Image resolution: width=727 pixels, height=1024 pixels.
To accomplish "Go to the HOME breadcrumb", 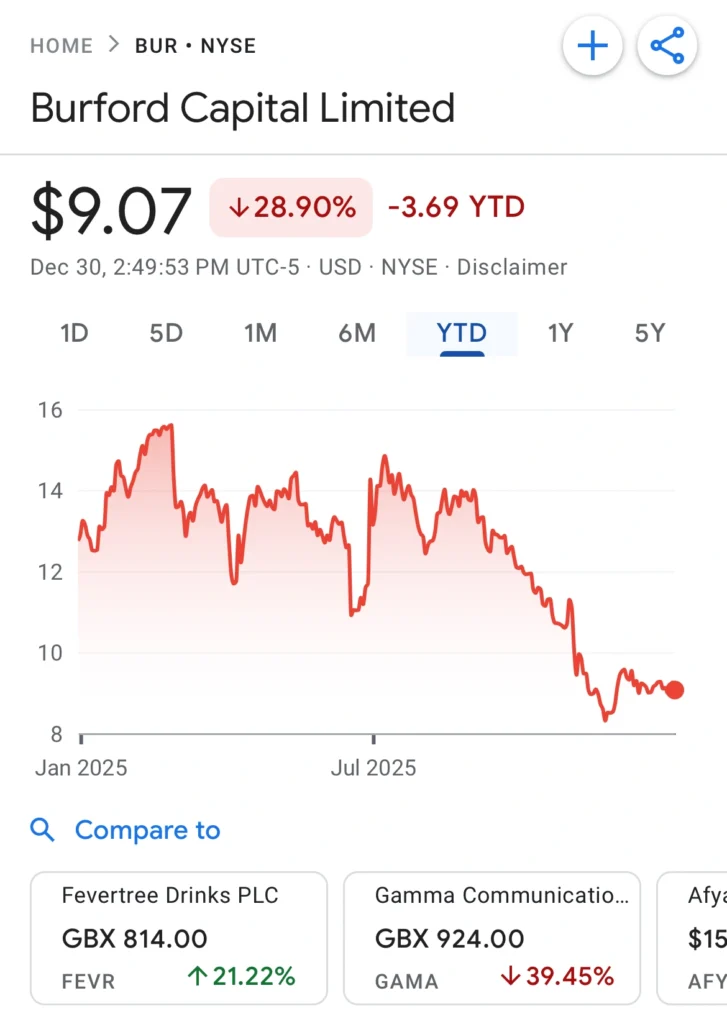I will [61, 46].
